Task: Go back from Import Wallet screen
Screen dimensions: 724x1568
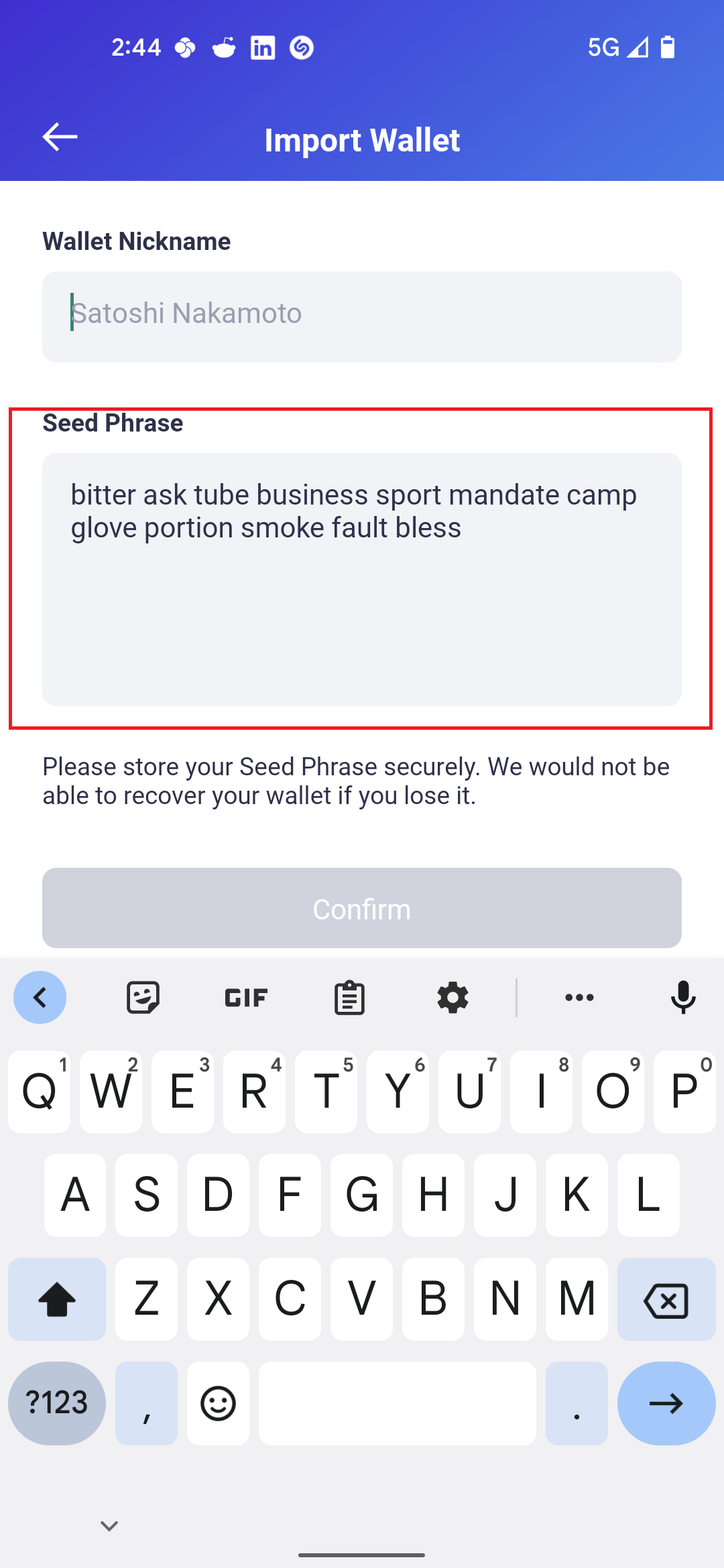Action: [60, 137]
